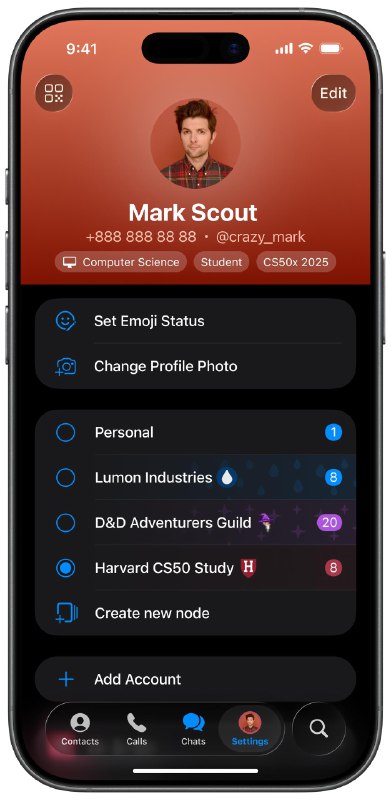Select the Harvard CS50 Study node
Image resolution: width=391 pixels, height=800 pixels.
195,568
